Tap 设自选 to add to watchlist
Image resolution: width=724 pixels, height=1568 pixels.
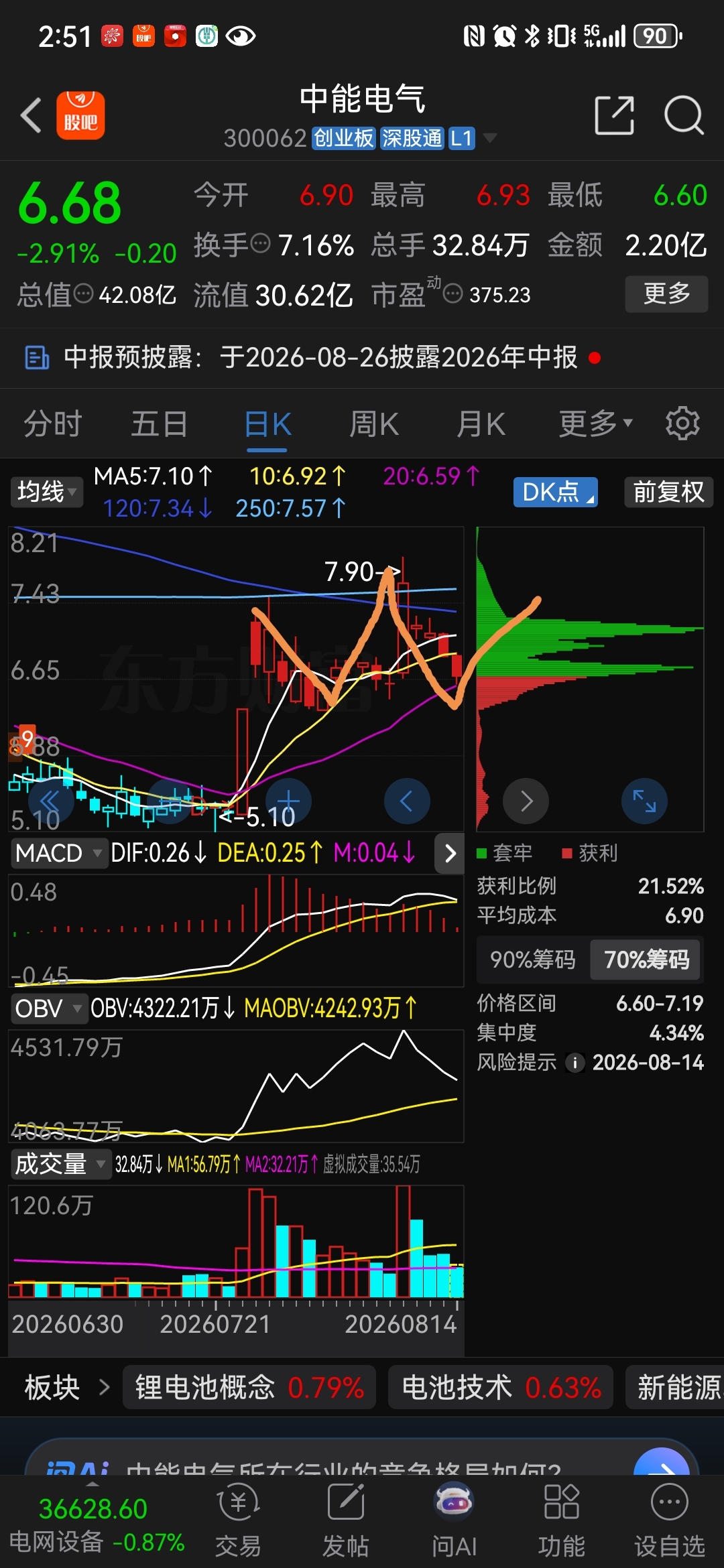[669, 1521]
